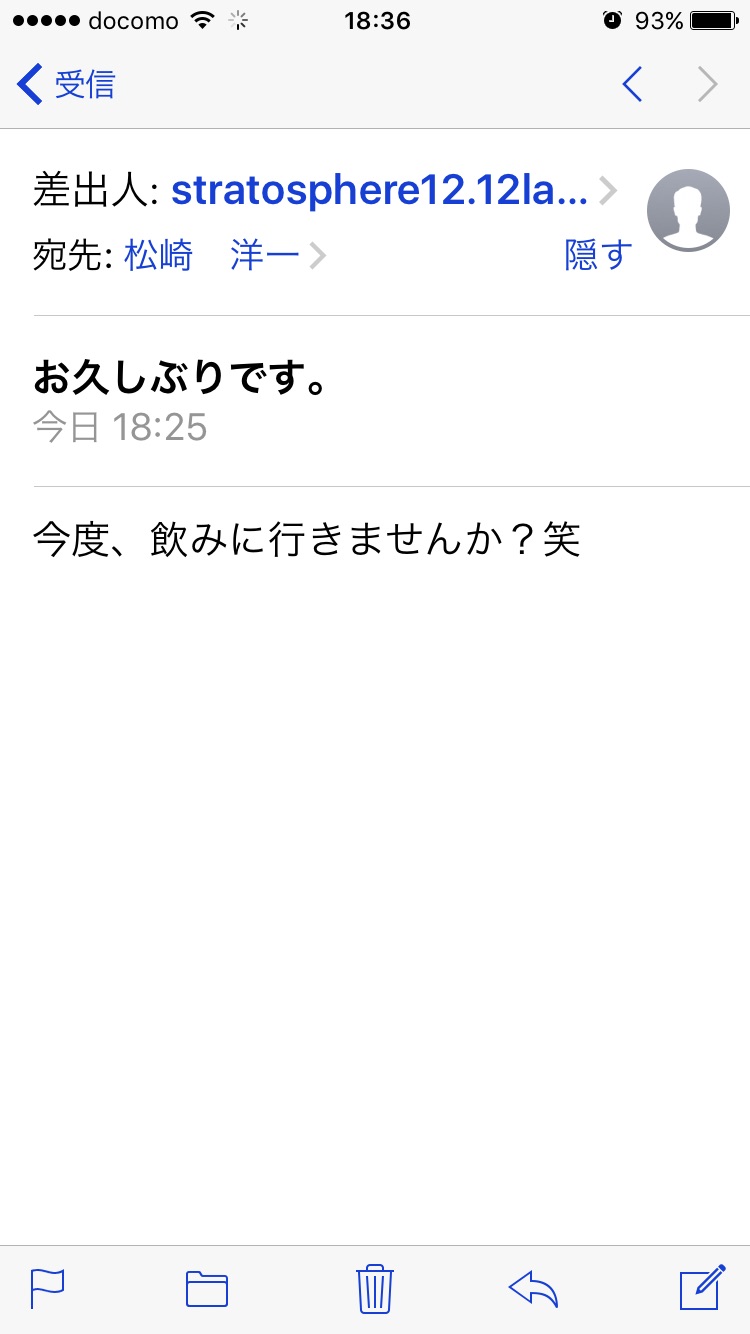Screen dimensions: 750x1334
Task: Show the previous message arrow
Action: click(x=632, y=86)
